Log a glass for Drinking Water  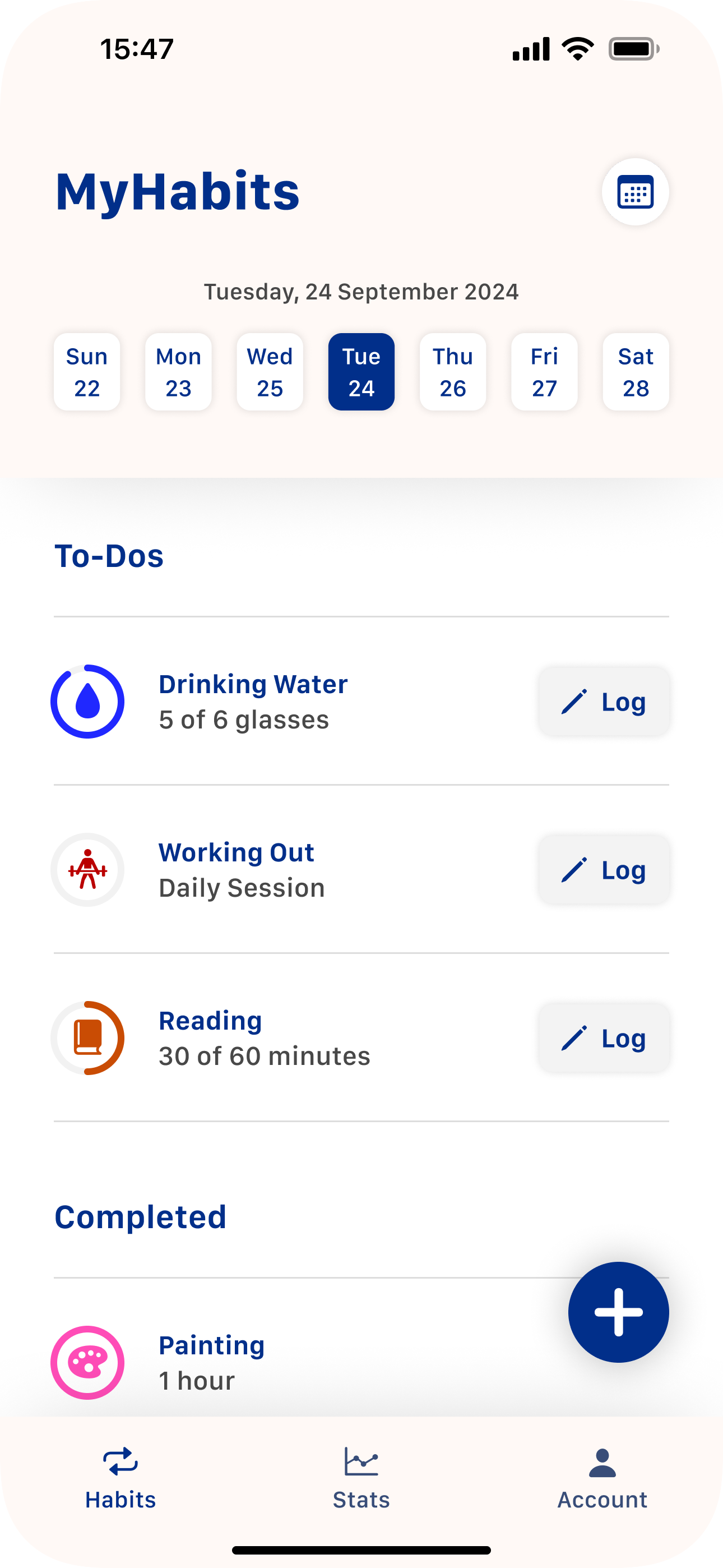tap(604, 702)
